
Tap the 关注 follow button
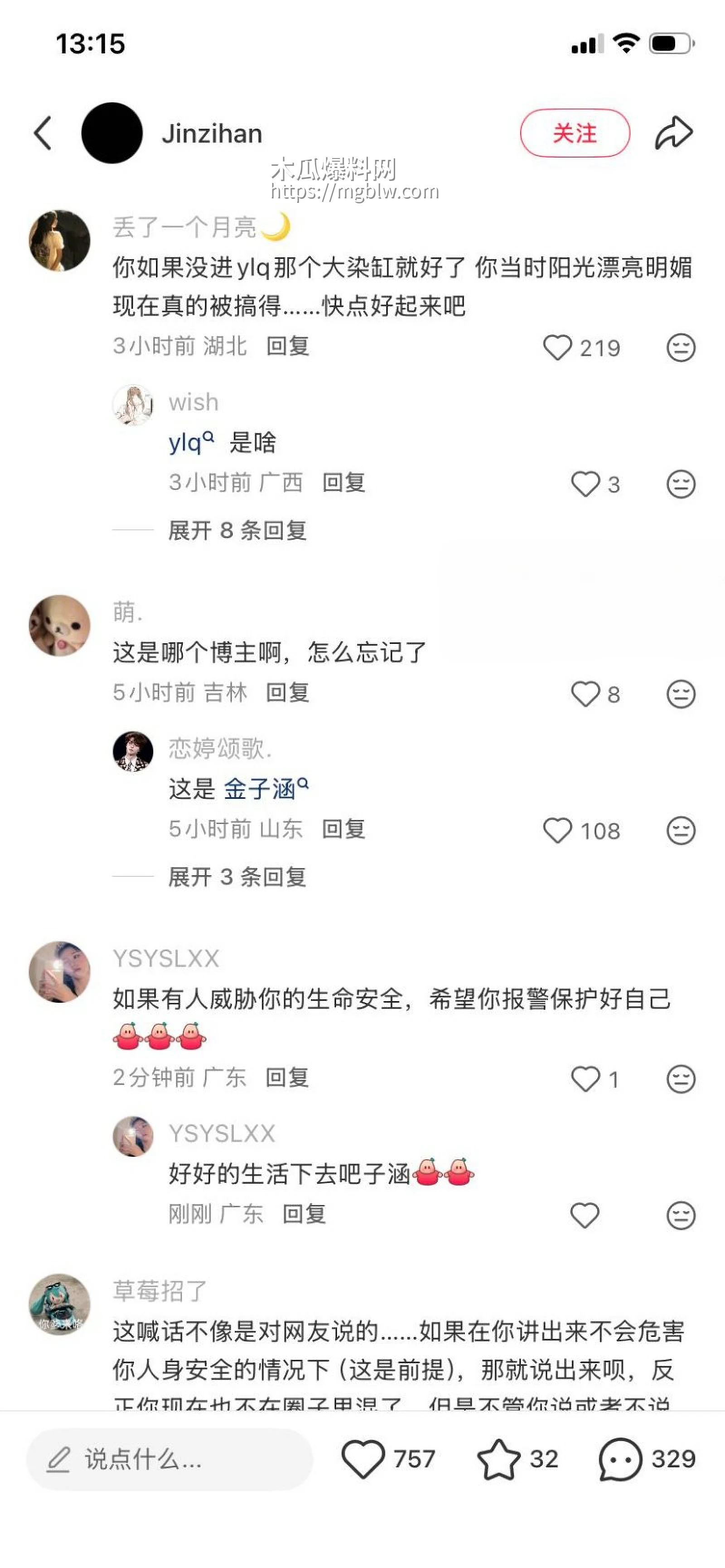coord(576,133)
